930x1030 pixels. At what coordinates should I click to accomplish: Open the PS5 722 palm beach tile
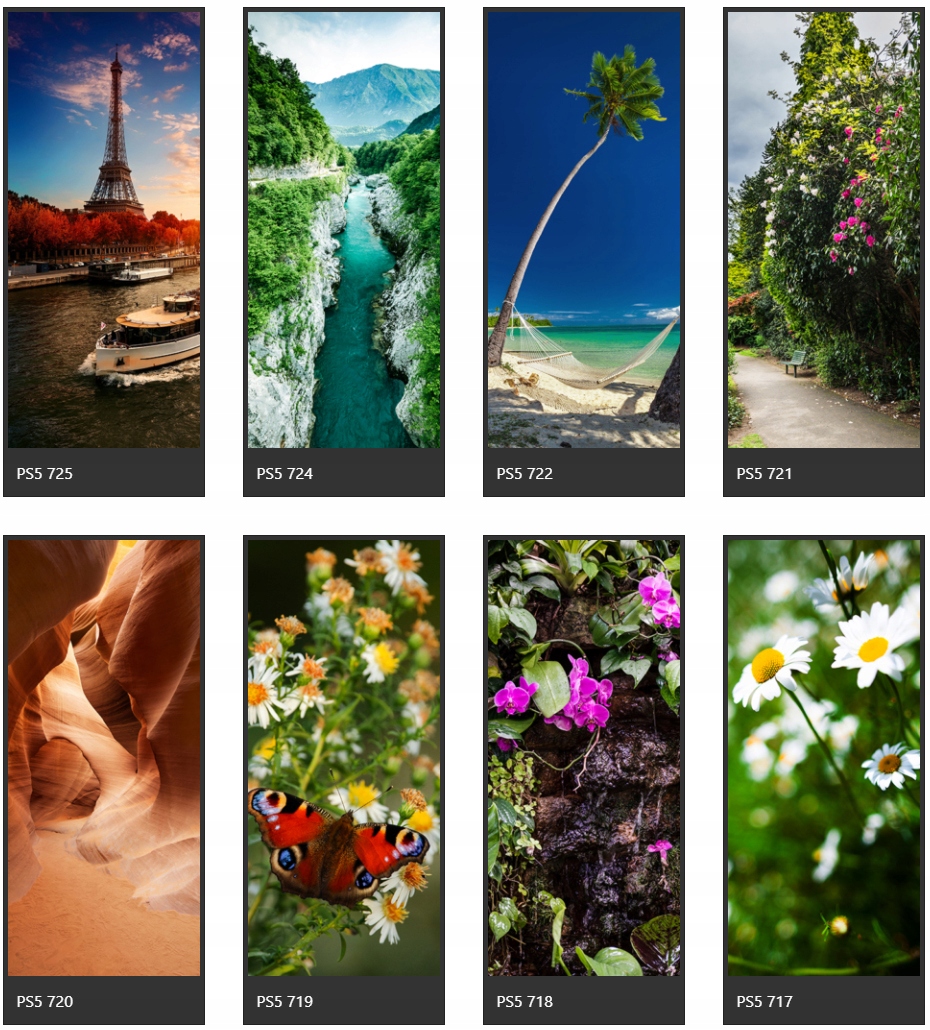click(x=584, y=230)
